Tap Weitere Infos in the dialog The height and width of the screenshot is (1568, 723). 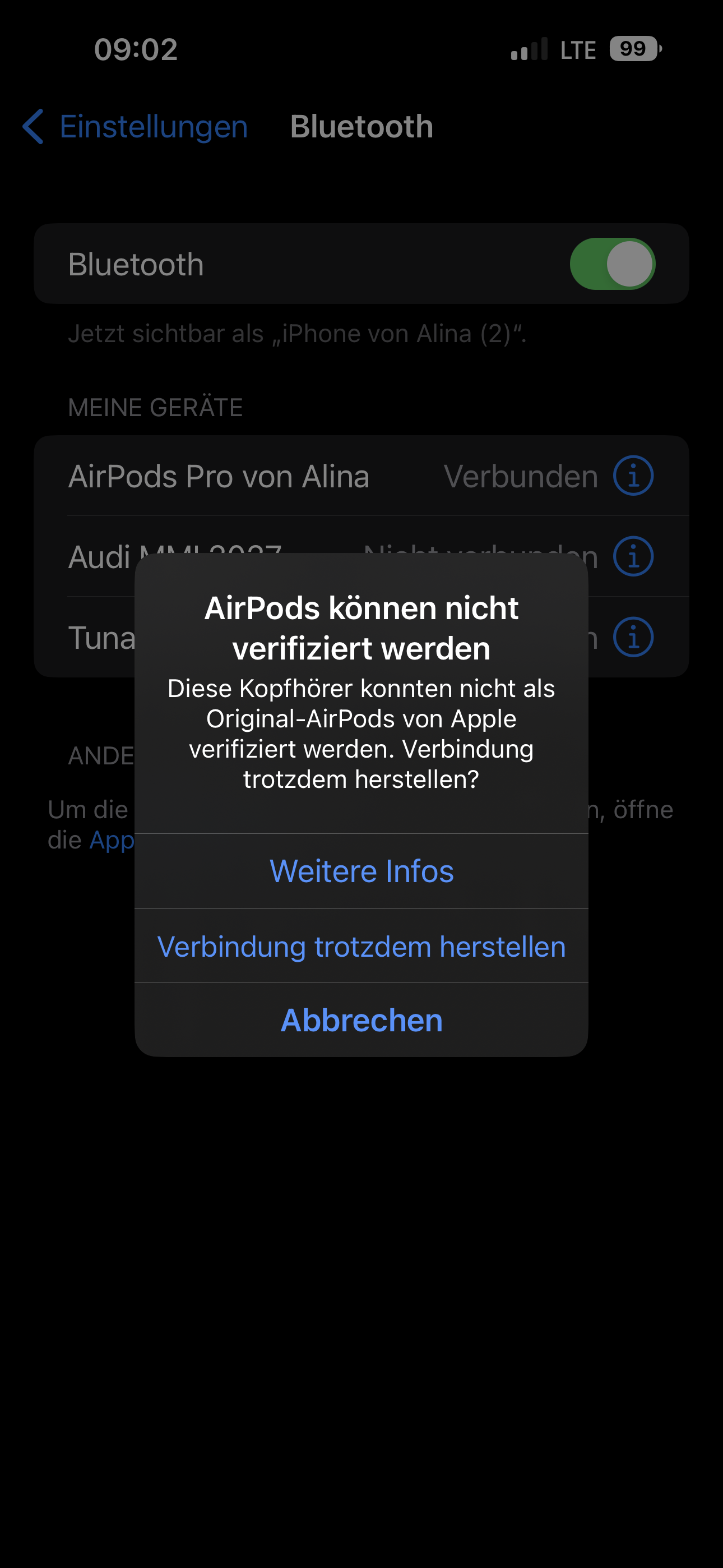361,871
